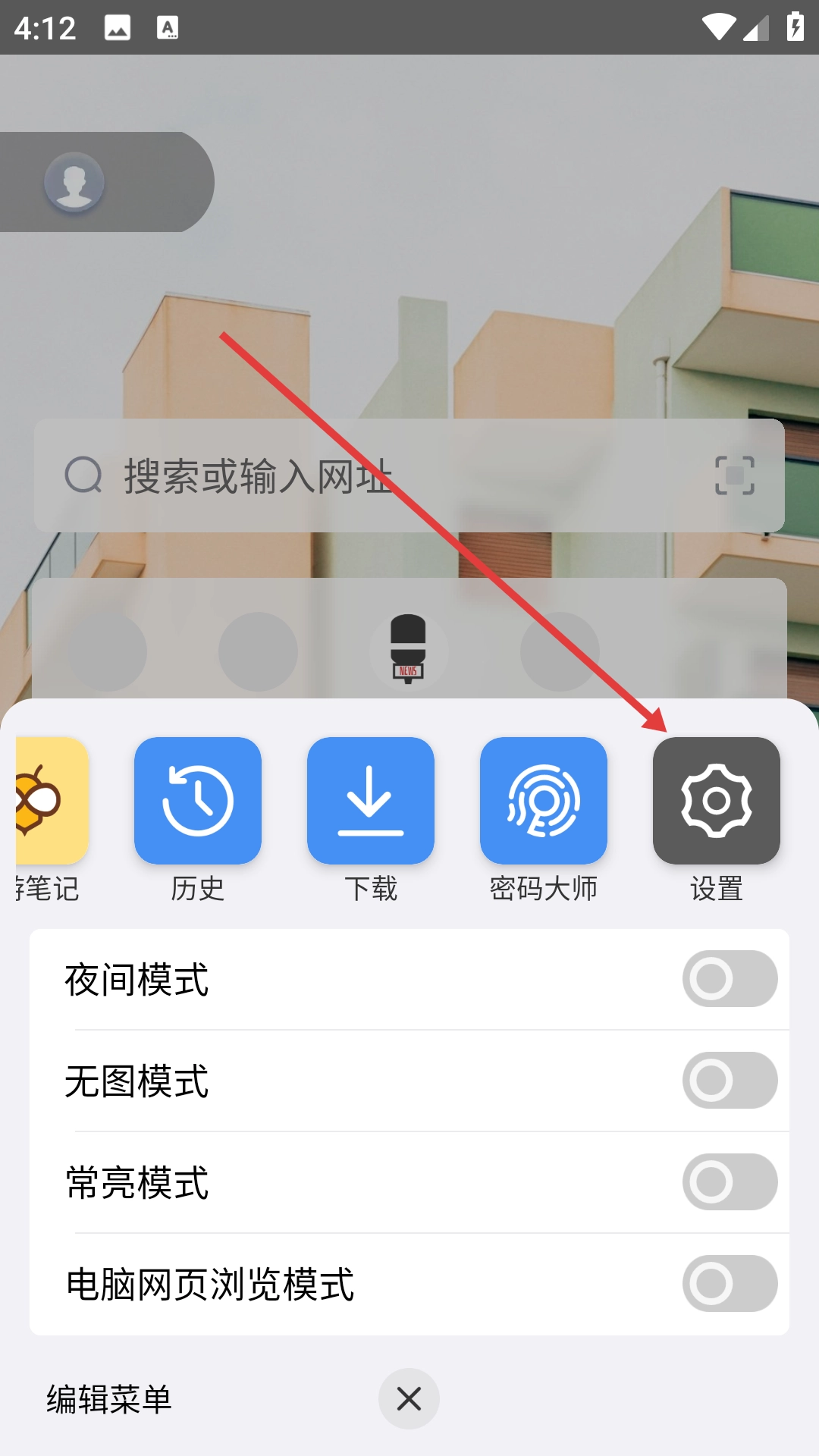The width and height of the screenshot is (819, 1456).
Task: Tap 编辑菜单 to edit menu
Action: pos(109,1399)
